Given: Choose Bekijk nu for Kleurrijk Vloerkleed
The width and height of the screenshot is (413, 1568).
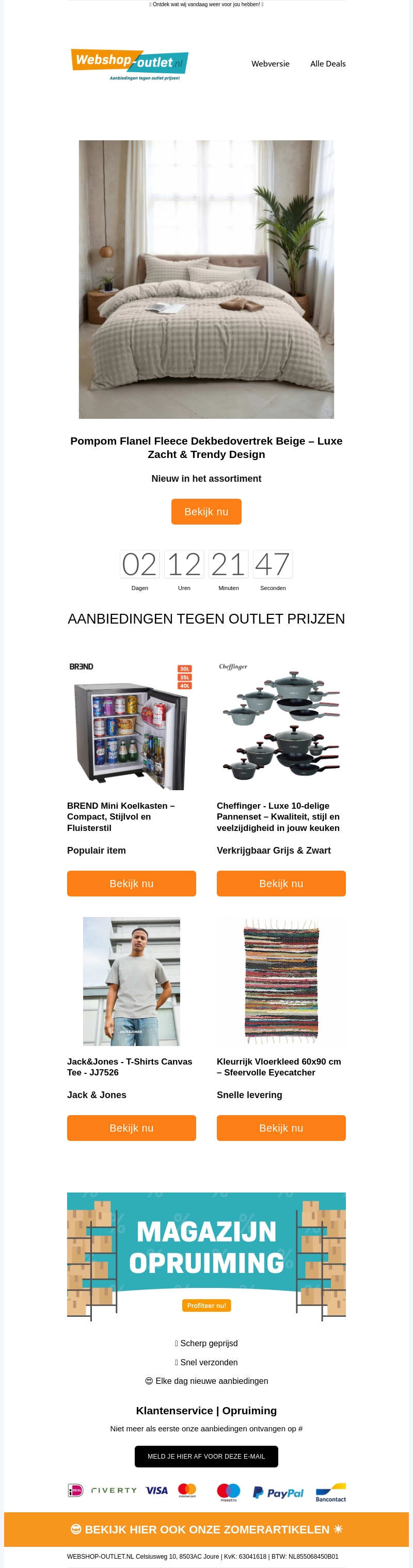Looking at the screenshot, I should [281, 1128].
